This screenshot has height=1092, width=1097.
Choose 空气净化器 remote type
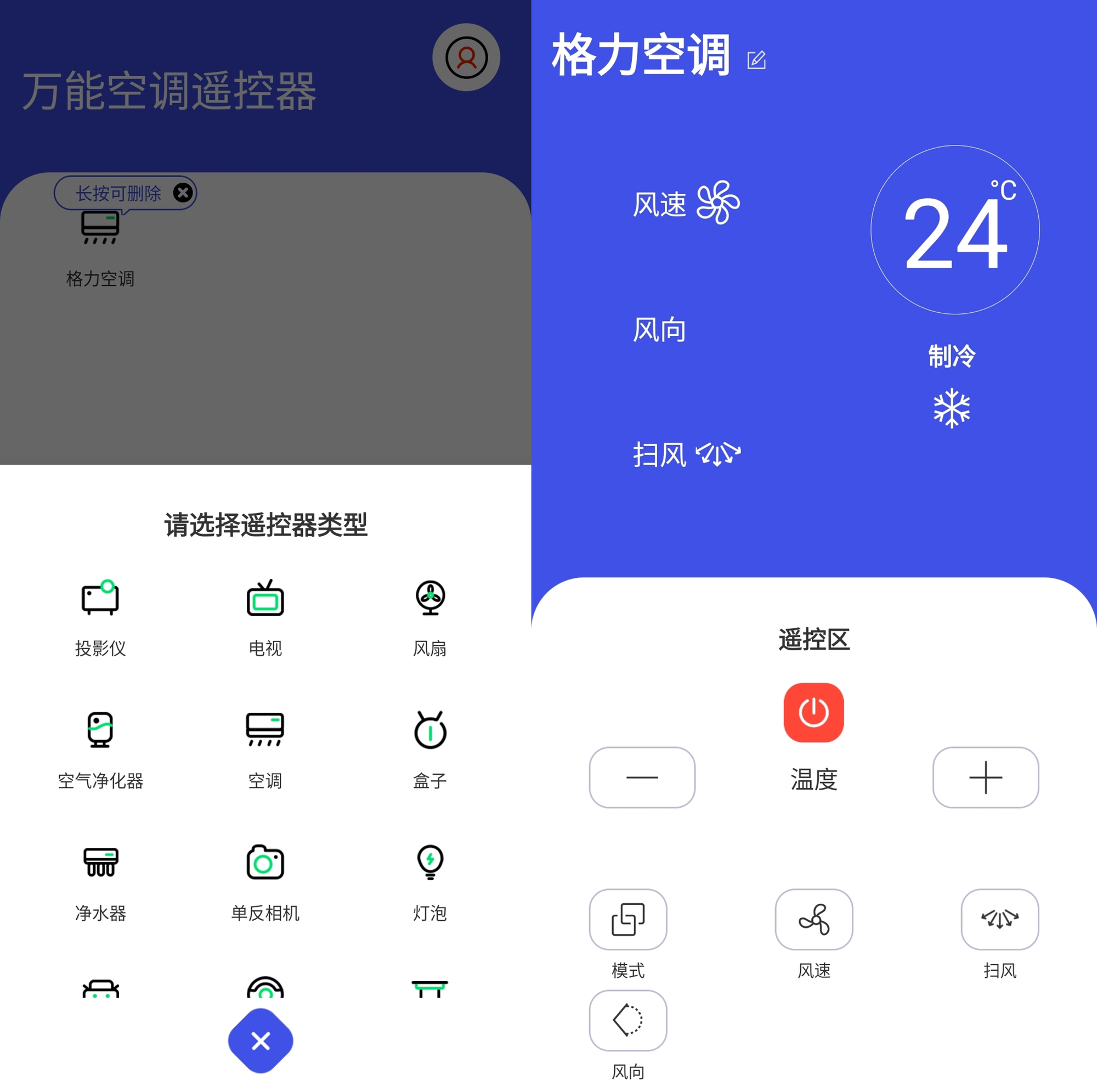click(x=100, y=750)
